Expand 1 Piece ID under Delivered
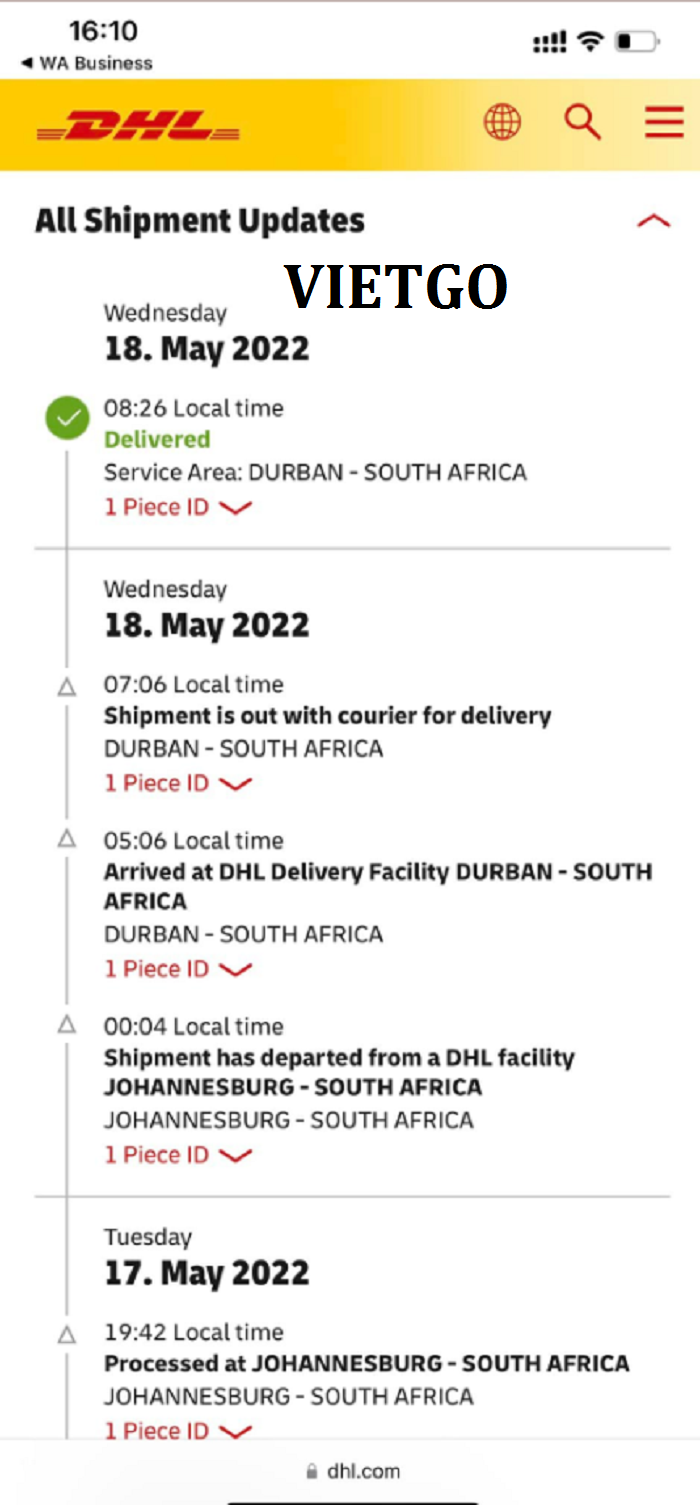 [x=177, y=507]
